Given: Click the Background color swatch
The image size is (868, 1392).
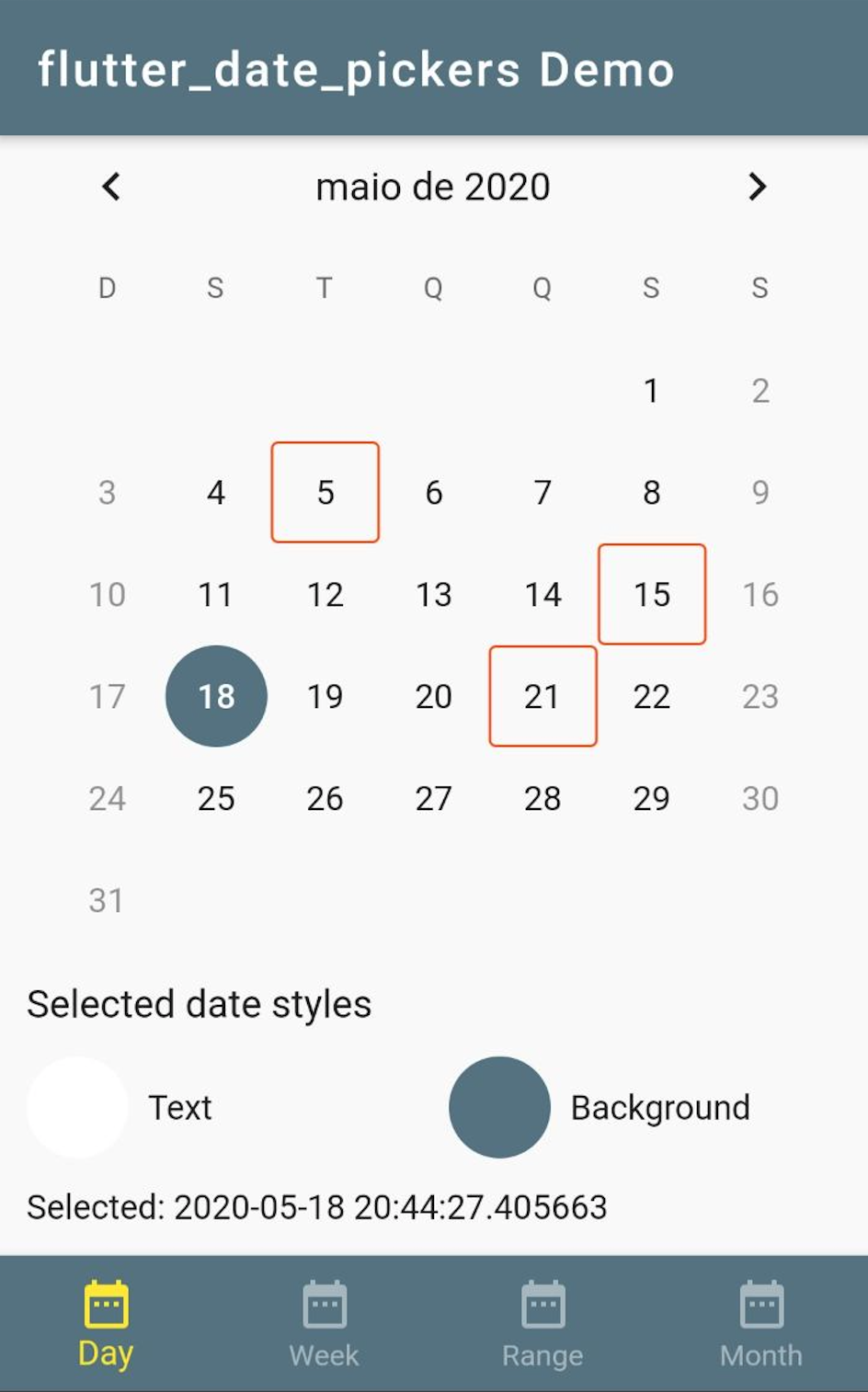Looking at the screenshot, I should click(x=499, y=1107).
